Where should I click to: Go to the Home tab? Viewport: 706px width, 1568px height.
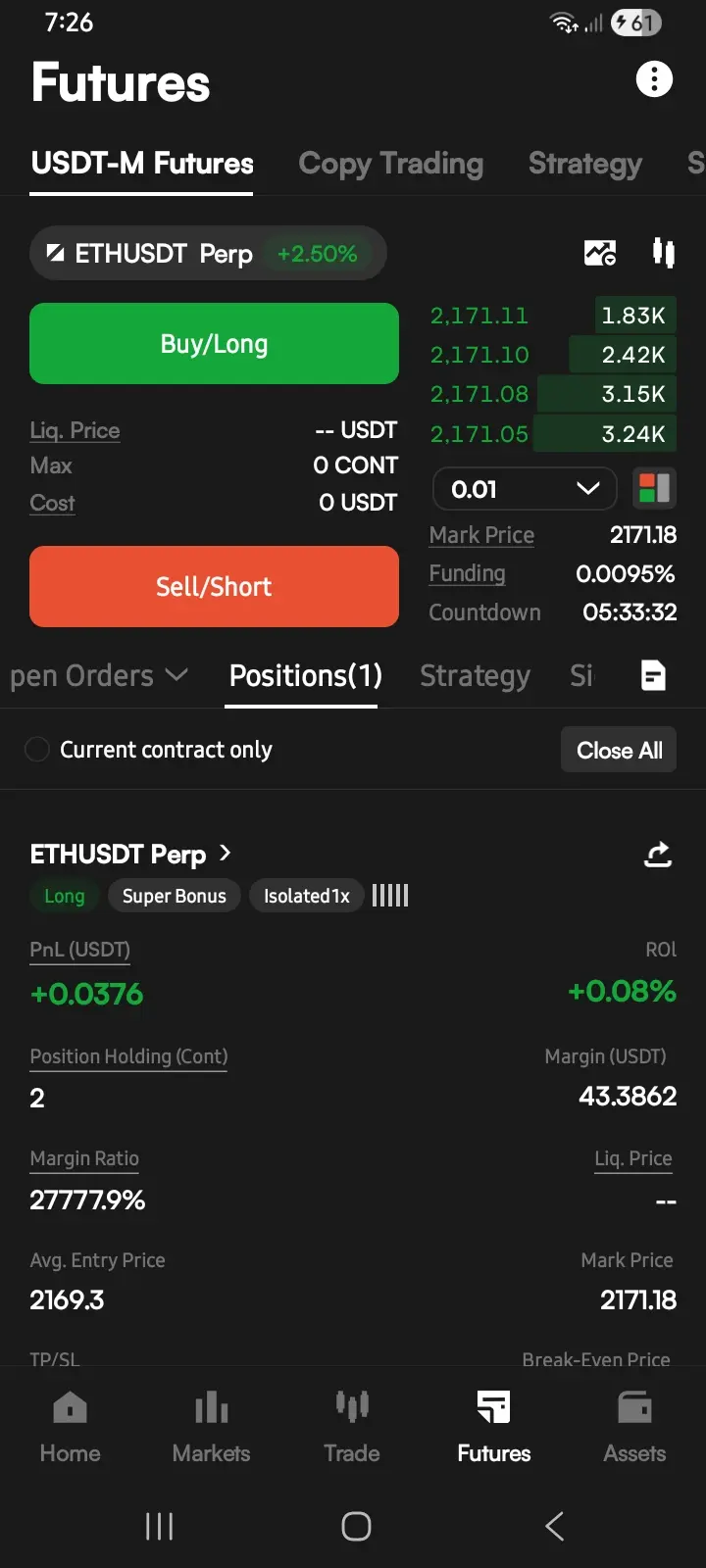pyautogui.click(x=70, y=1427)
